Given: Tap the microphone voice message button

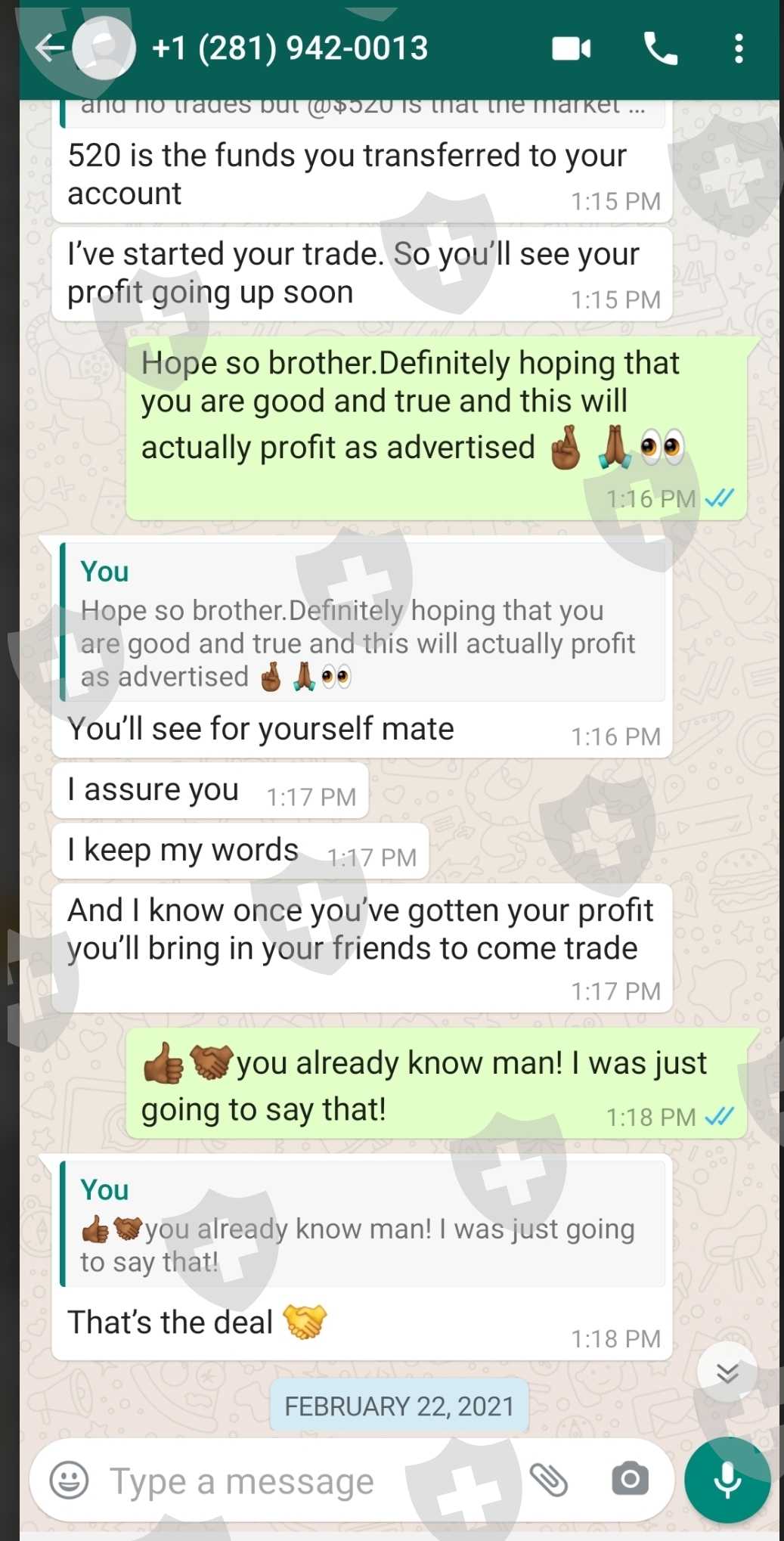Looking at the screenshot, I should point(727,1480).
